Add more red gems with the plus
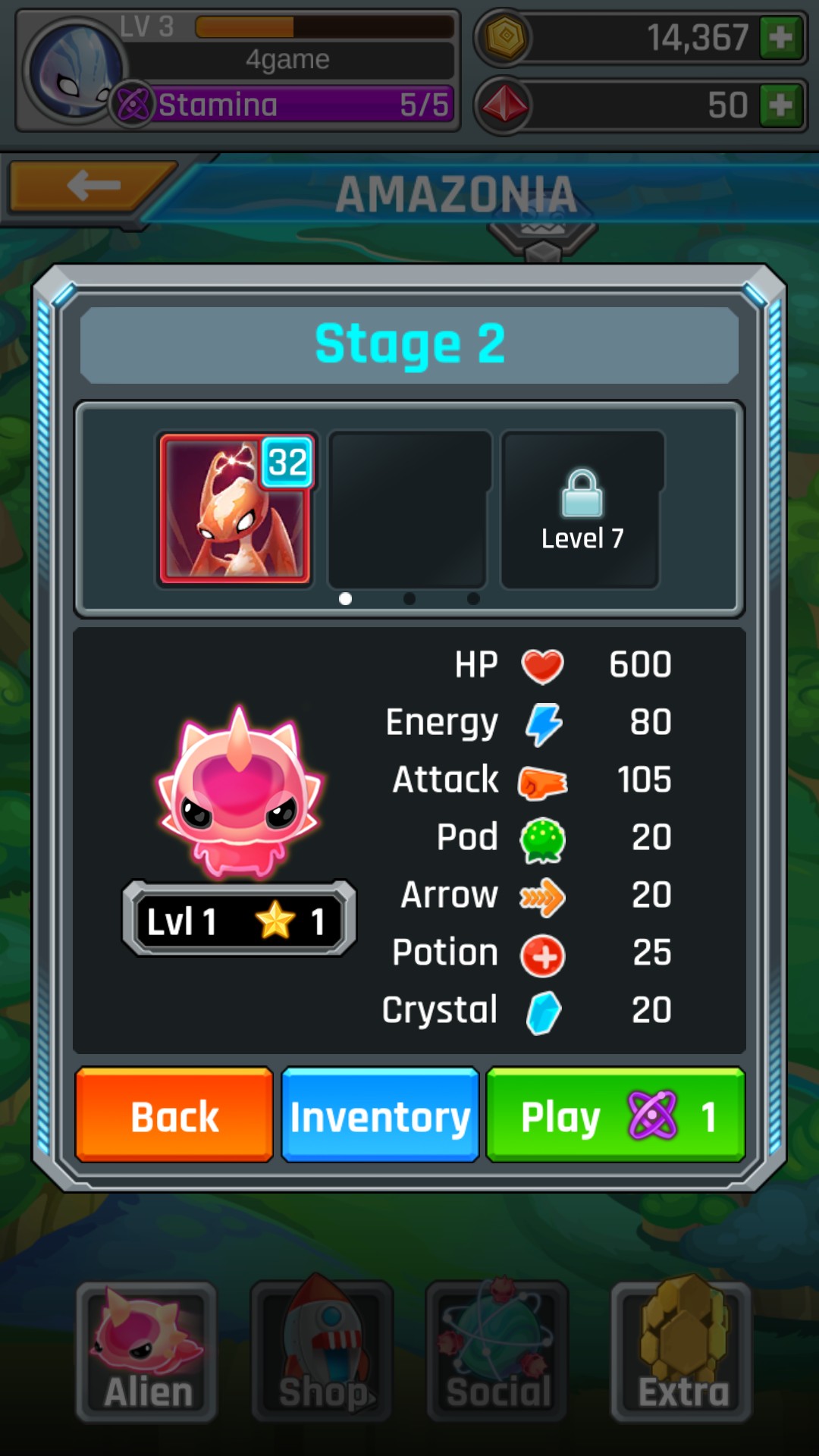This screenshot has height=1456, width=819. (x=781, y=105)
